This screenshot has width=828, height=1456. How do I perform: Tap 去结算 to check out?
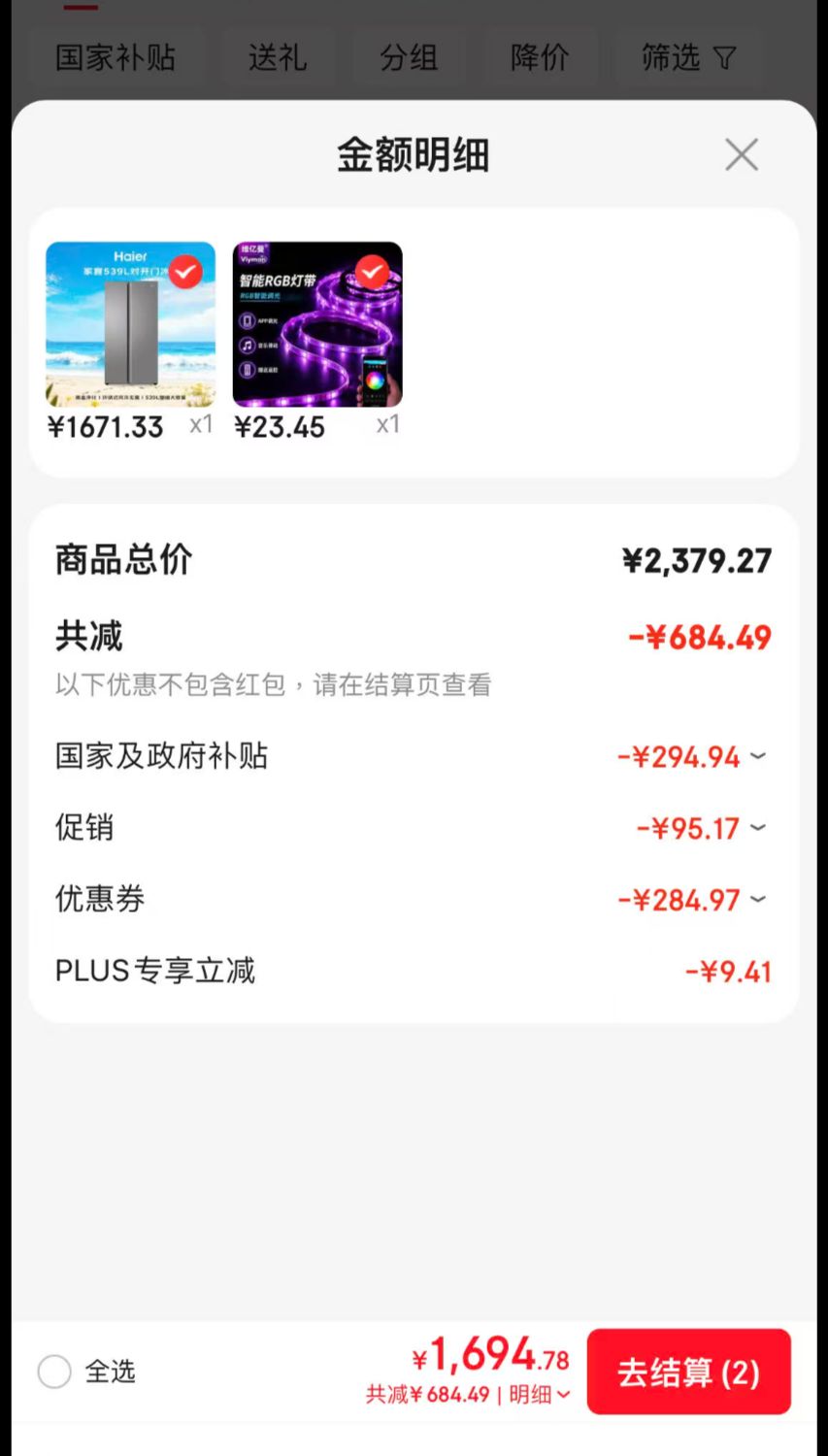click(689, 1372)
